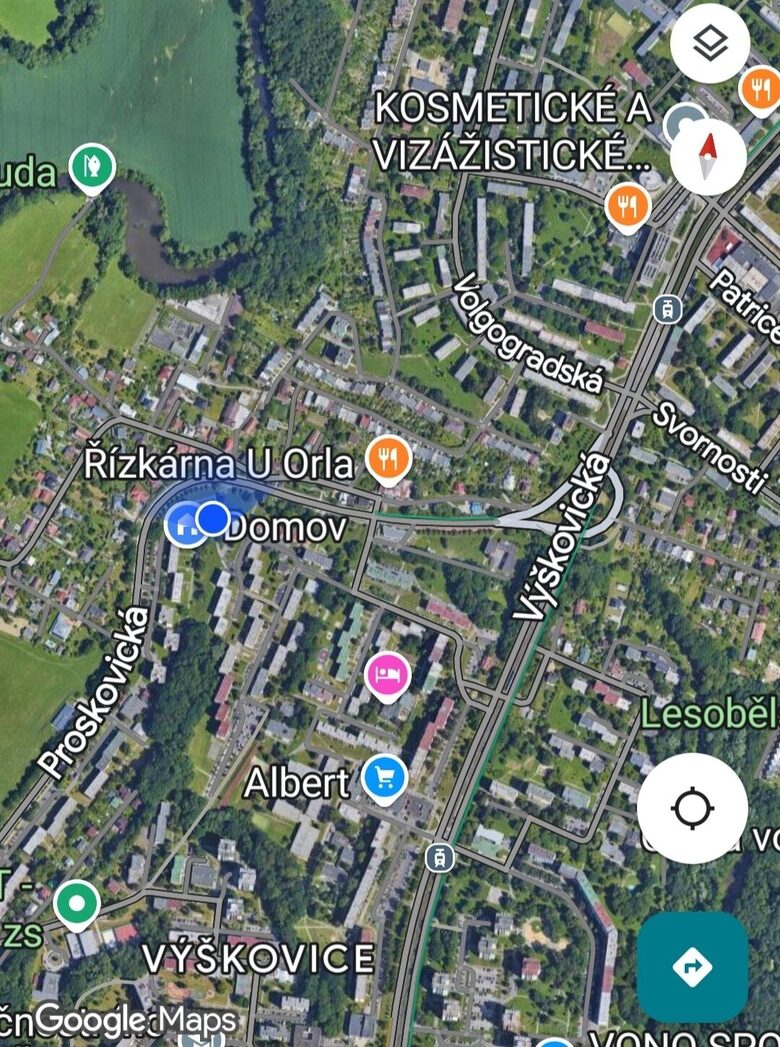Center map on my current location
The image size is (780, 1047).
(x=692, y=808)
